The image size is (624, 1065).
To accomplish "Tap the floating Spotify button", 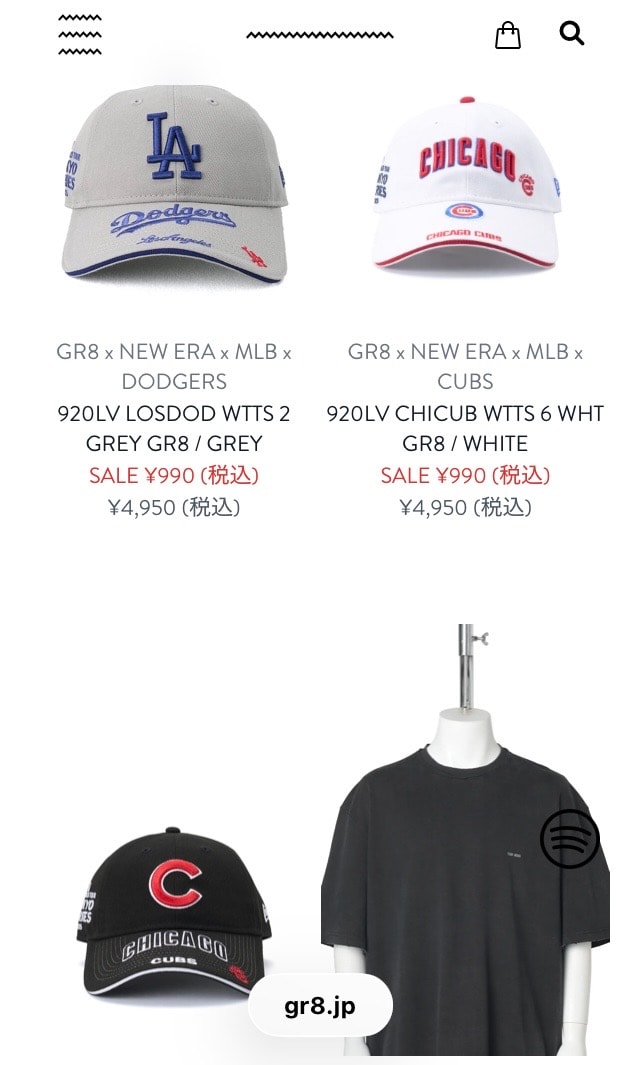I will (570, 838).
